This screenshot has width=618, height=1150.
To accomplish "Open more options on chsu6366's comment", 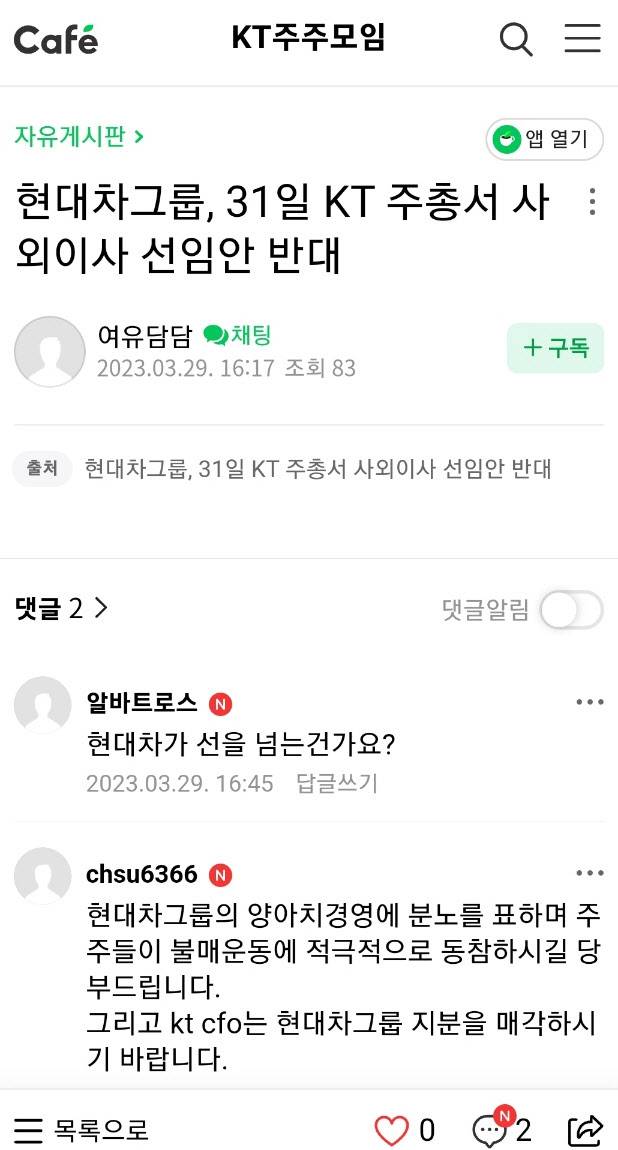I will coord(590,874).
